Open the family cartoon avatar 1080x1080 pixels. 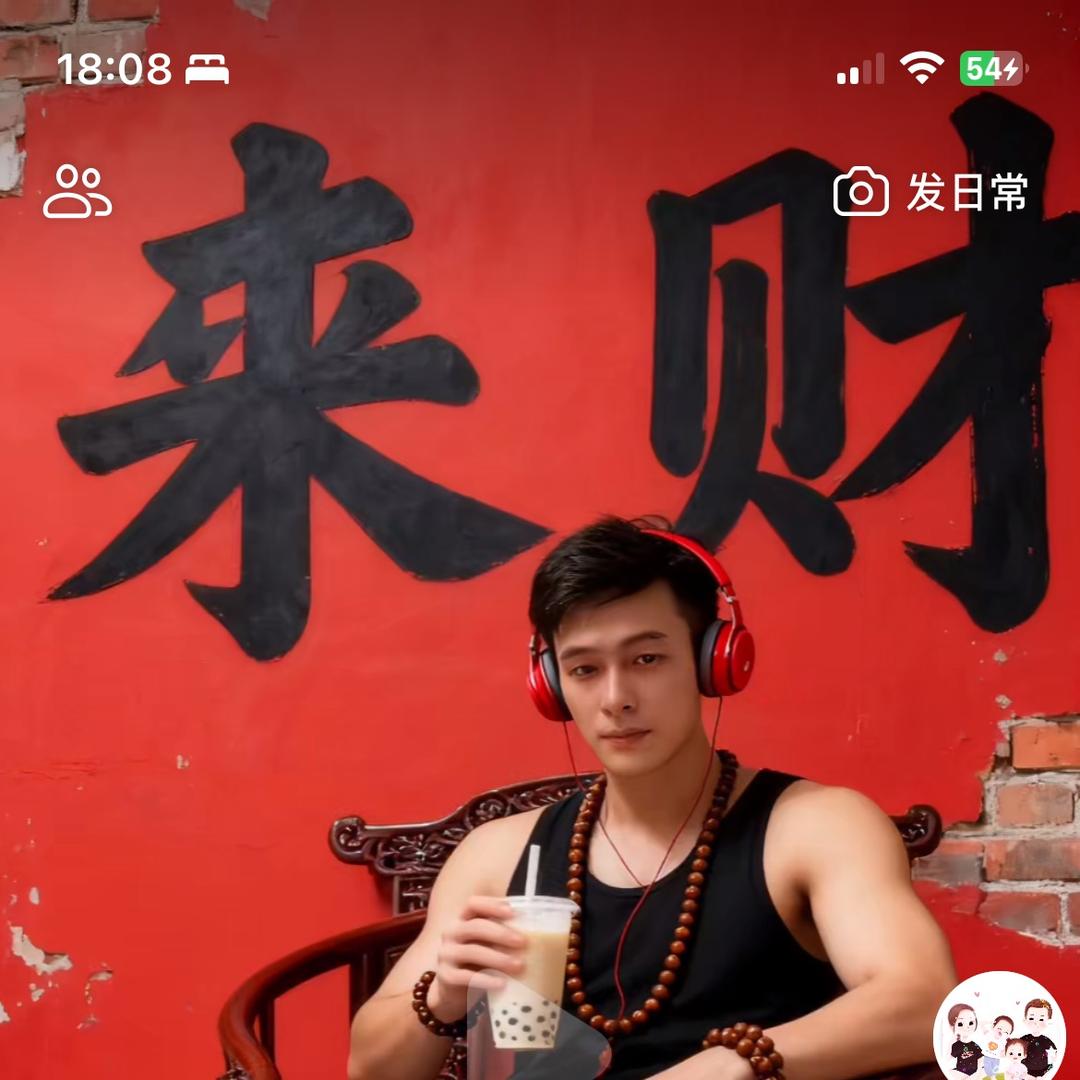click(999, 1030)
